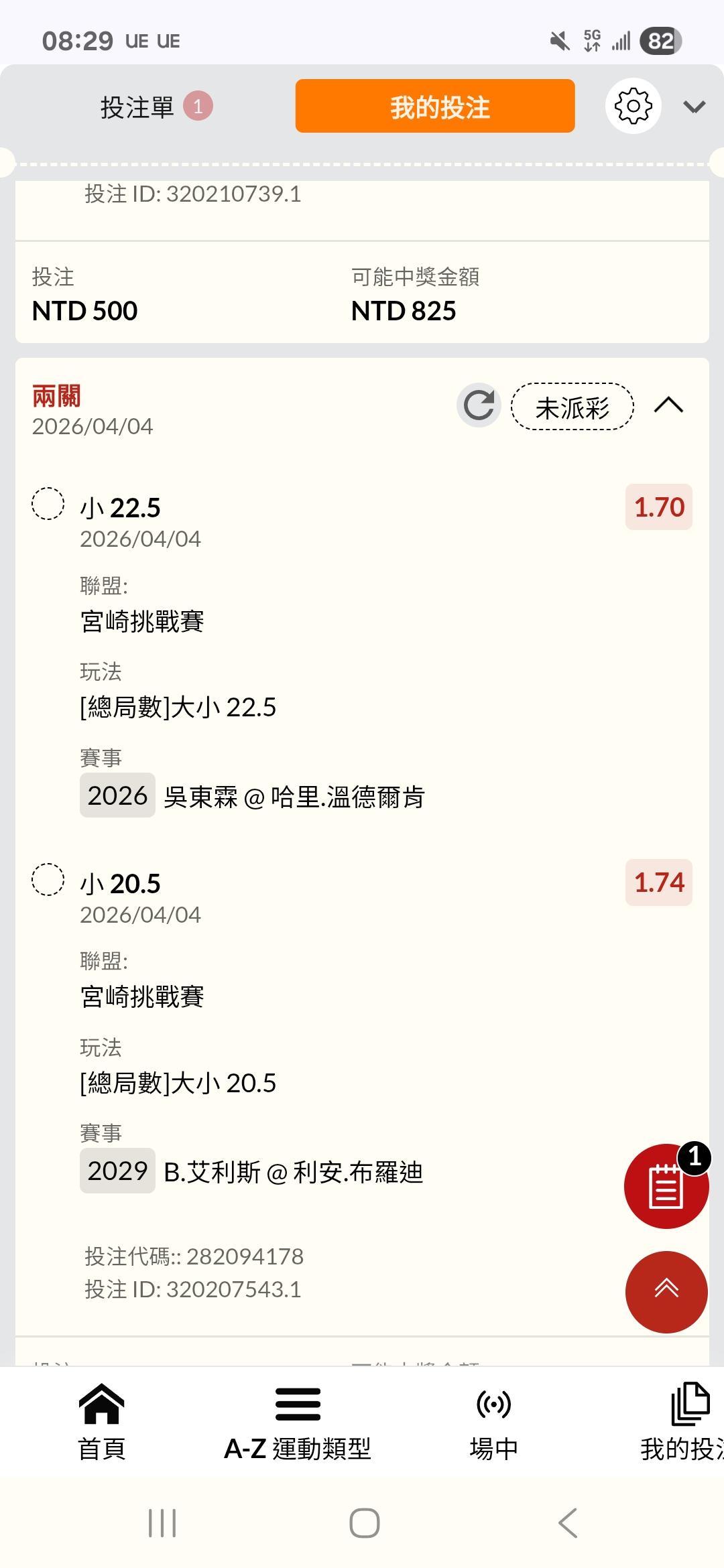Image resolution: width=724 pixels, height=1568 pixels.
Task: Jump back to top with double-arrow button
Action: click(x=666, y=1291)
